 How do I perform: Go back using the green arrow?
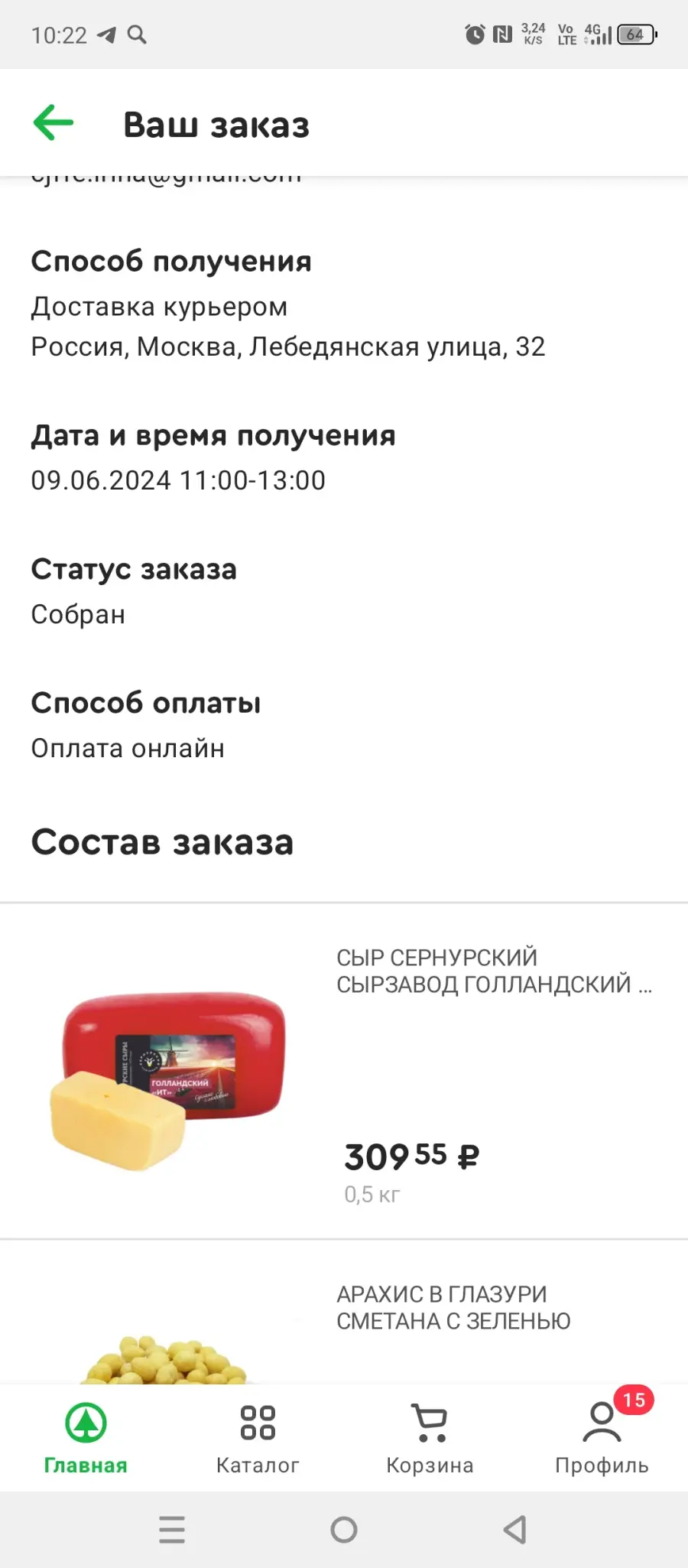pos(54,123)
